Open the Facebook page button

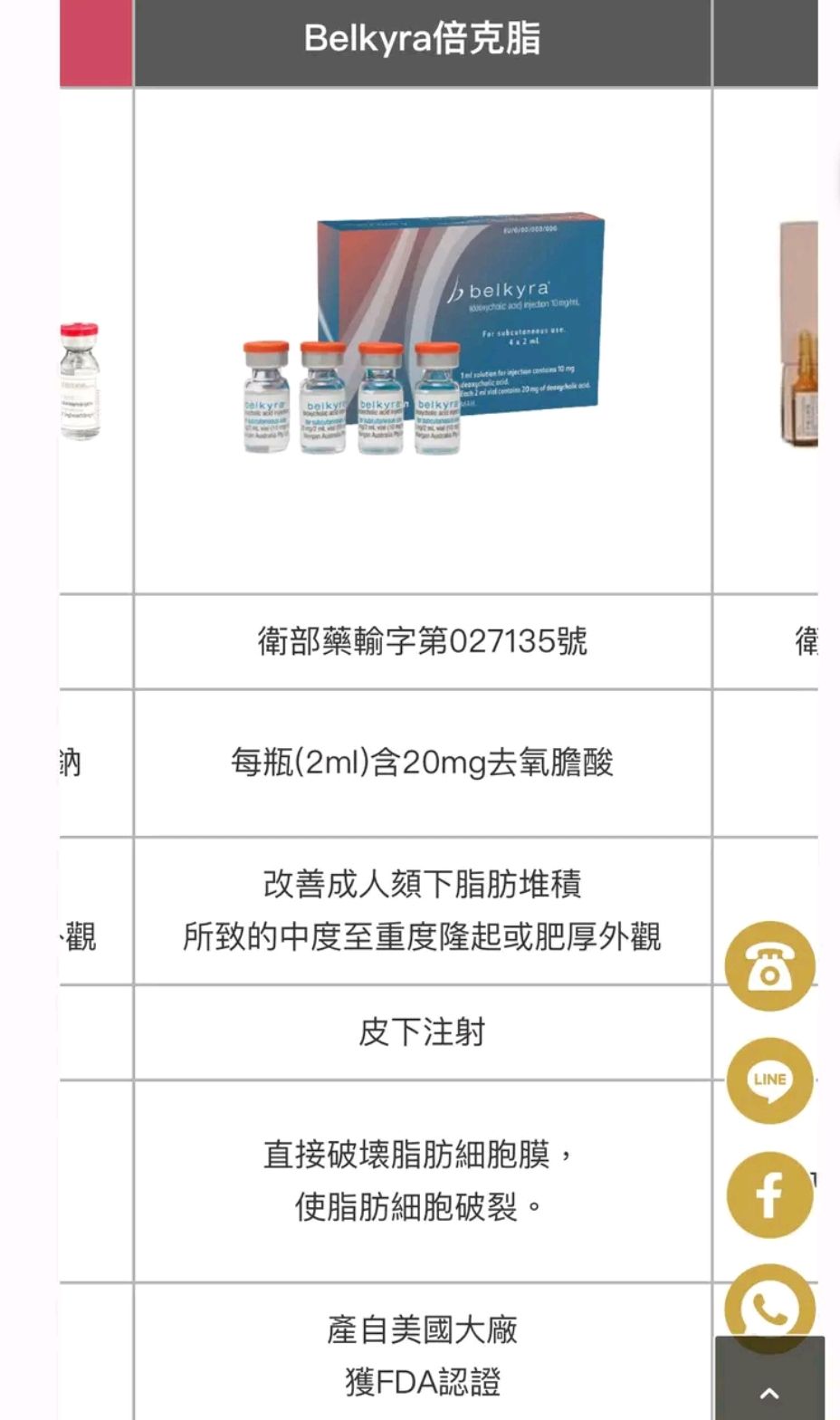(770, 1195)
